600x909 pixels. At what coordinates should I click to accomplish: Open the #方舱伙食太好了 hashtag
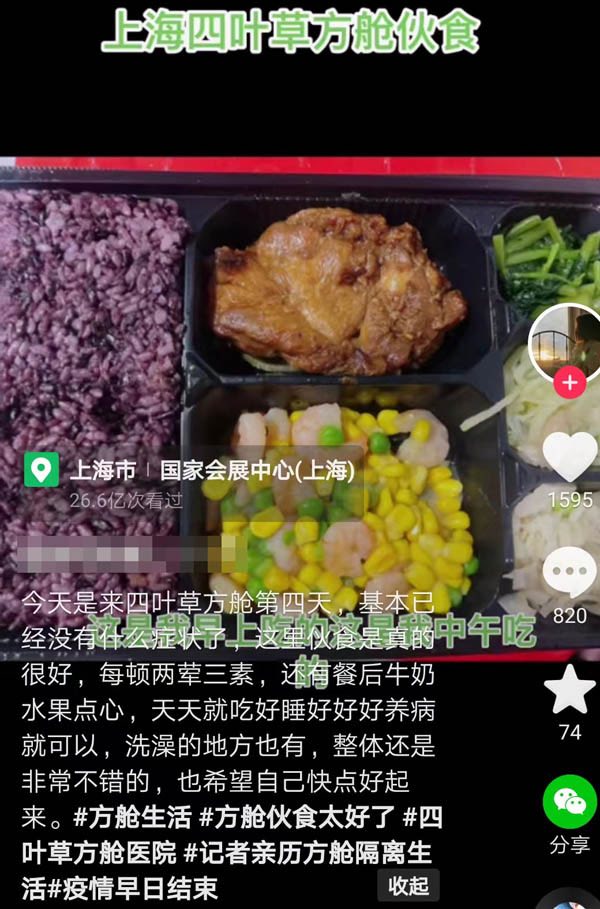coord(300,817)
